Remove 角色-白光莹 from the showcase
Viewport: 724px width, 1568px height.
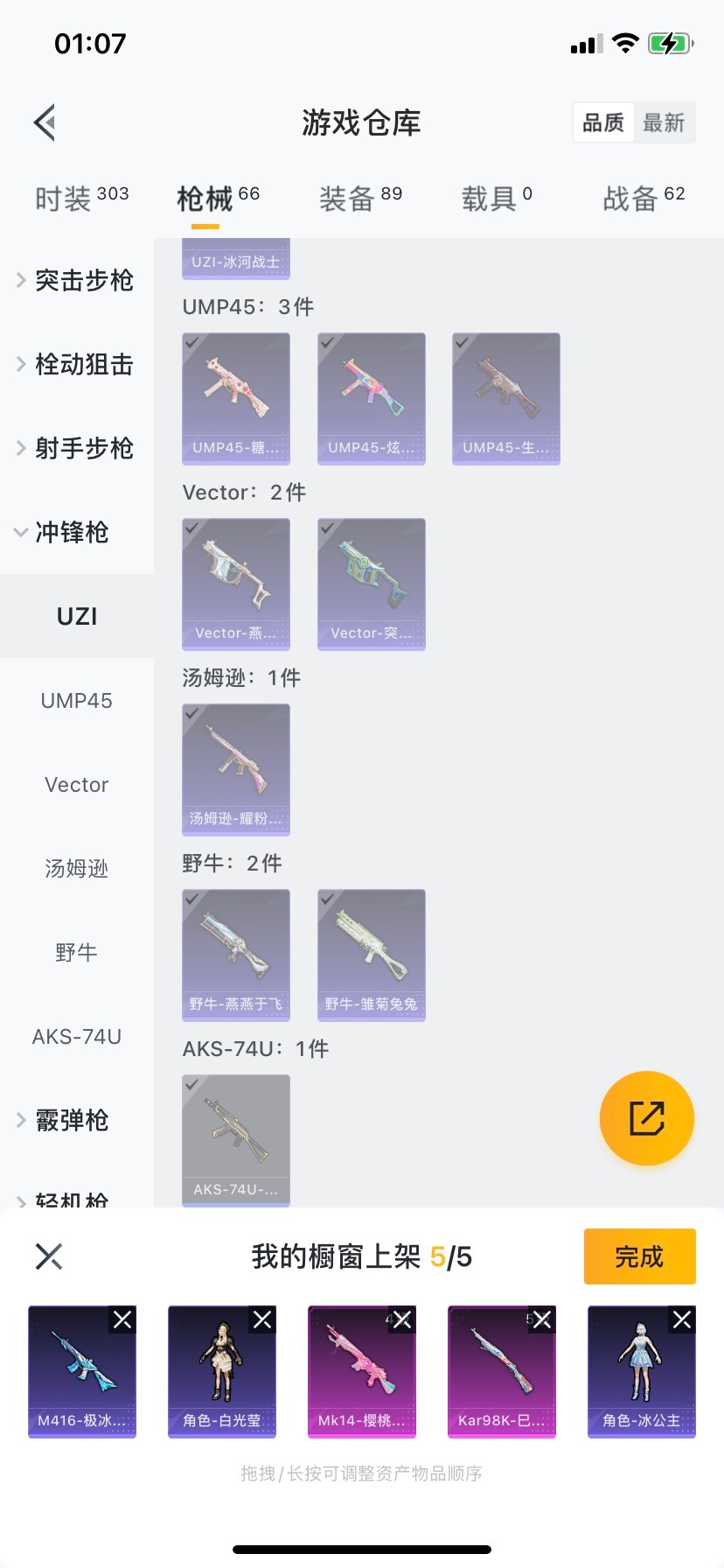[x=262, y=1319]
